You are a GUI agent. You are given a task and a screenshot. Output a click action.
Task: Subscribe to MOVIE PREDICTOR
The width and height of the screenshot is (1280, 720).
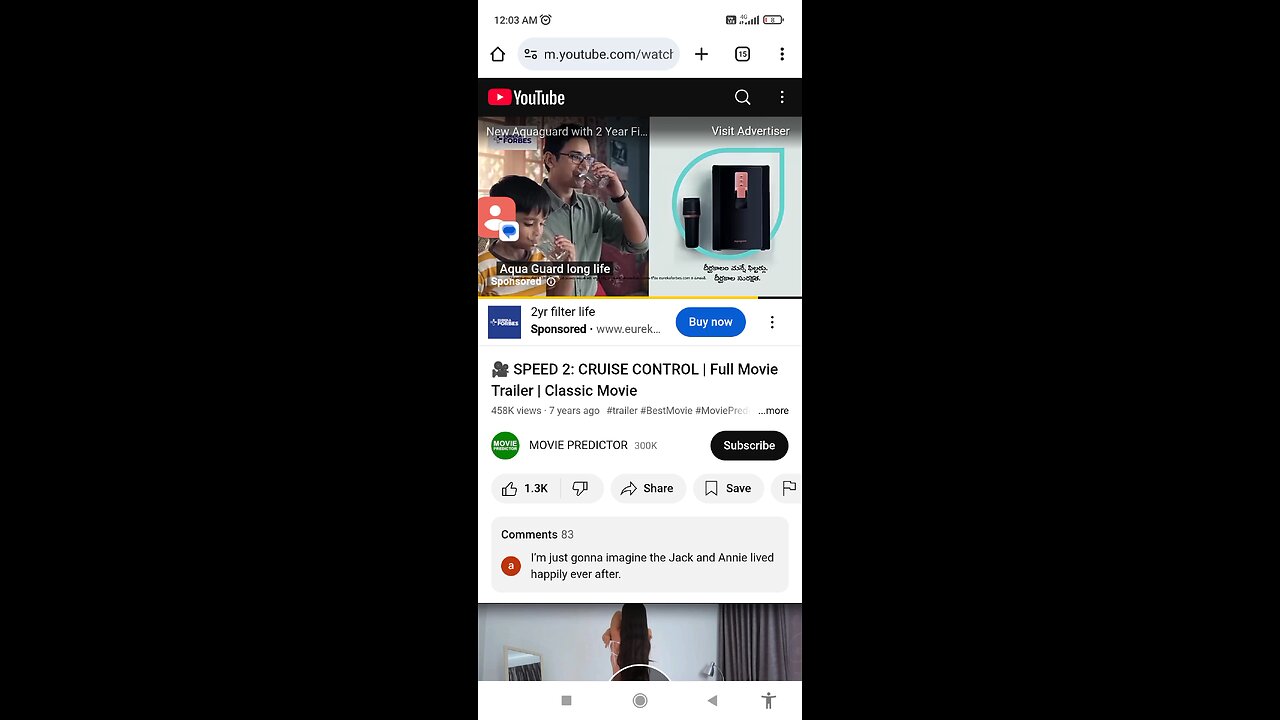(x=749, y=445)
